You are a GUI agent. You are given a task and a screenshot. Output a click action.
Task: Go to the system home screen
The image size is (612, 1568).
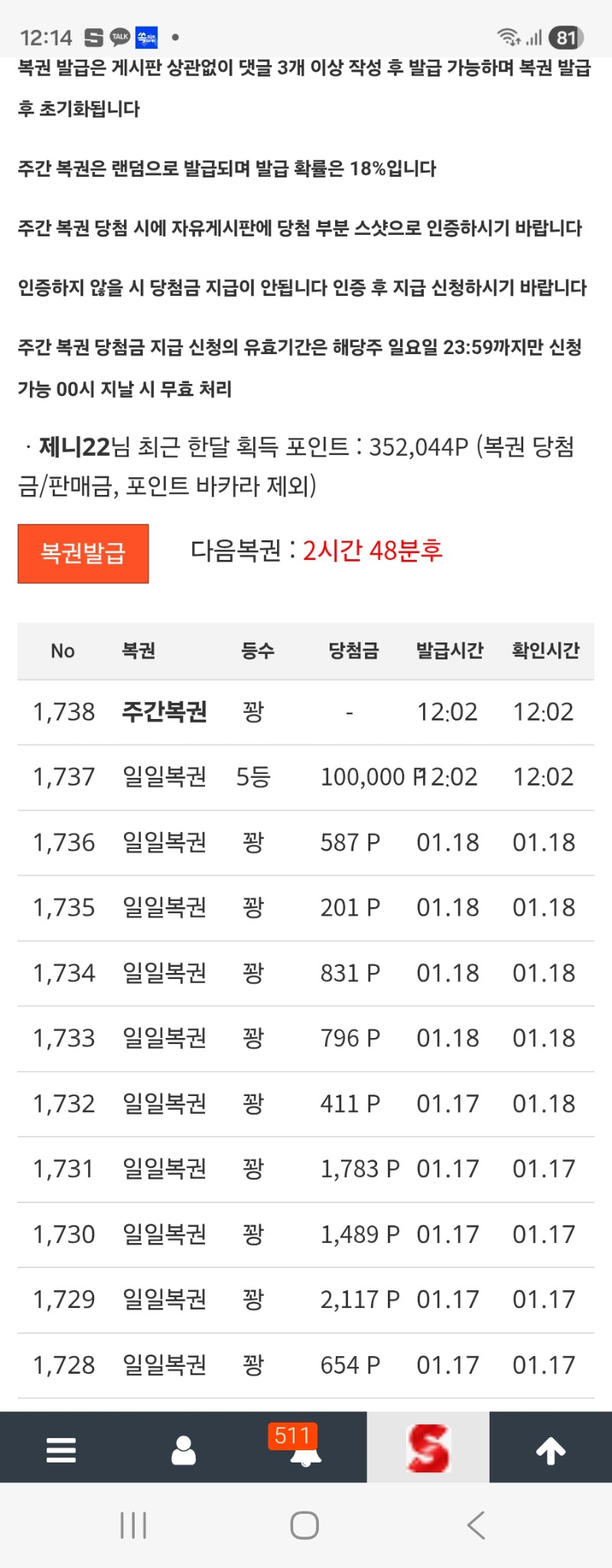[x=304, y=1525]
